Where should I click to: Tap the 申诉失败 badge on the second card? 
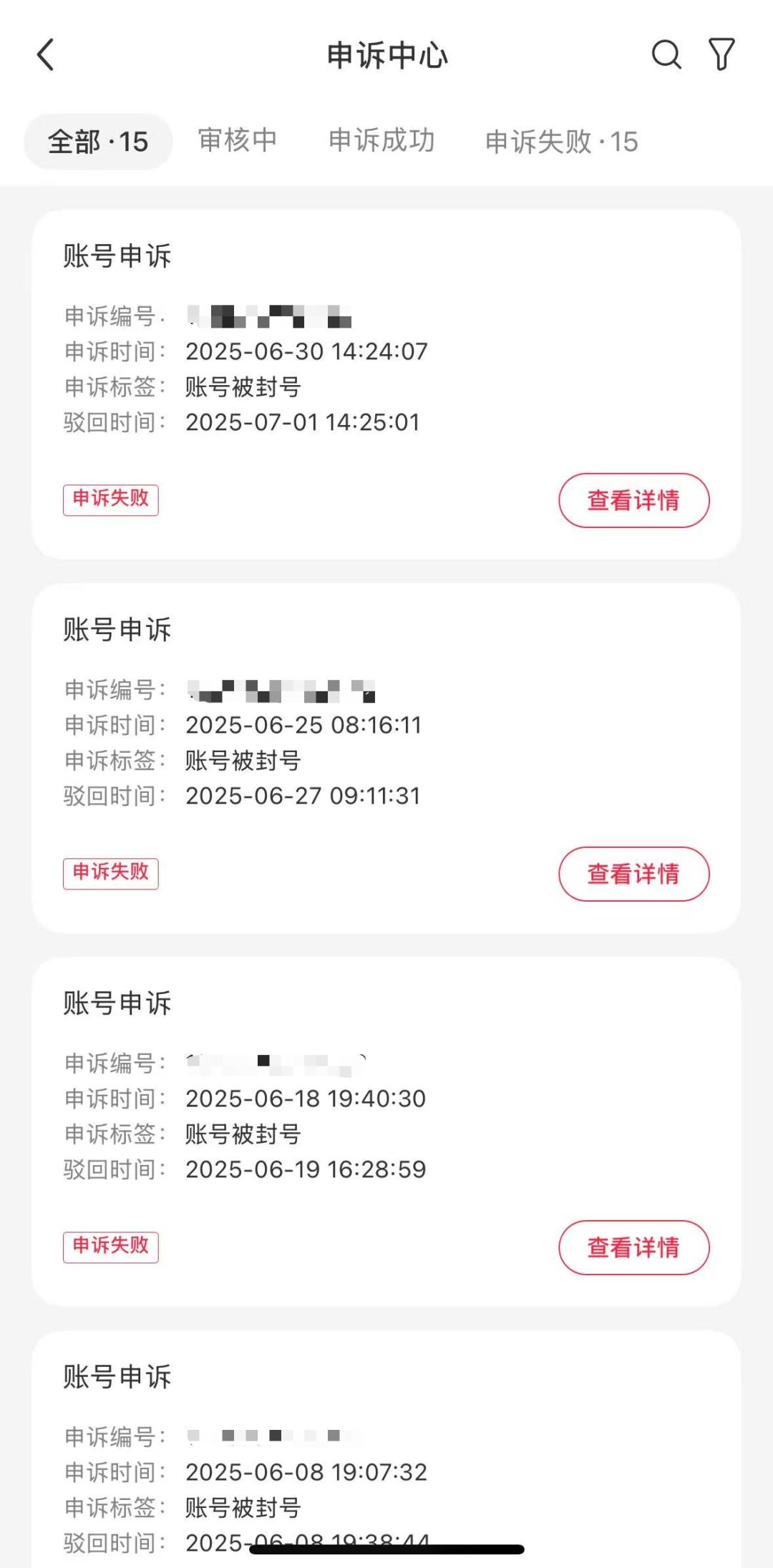click(111, 874)
